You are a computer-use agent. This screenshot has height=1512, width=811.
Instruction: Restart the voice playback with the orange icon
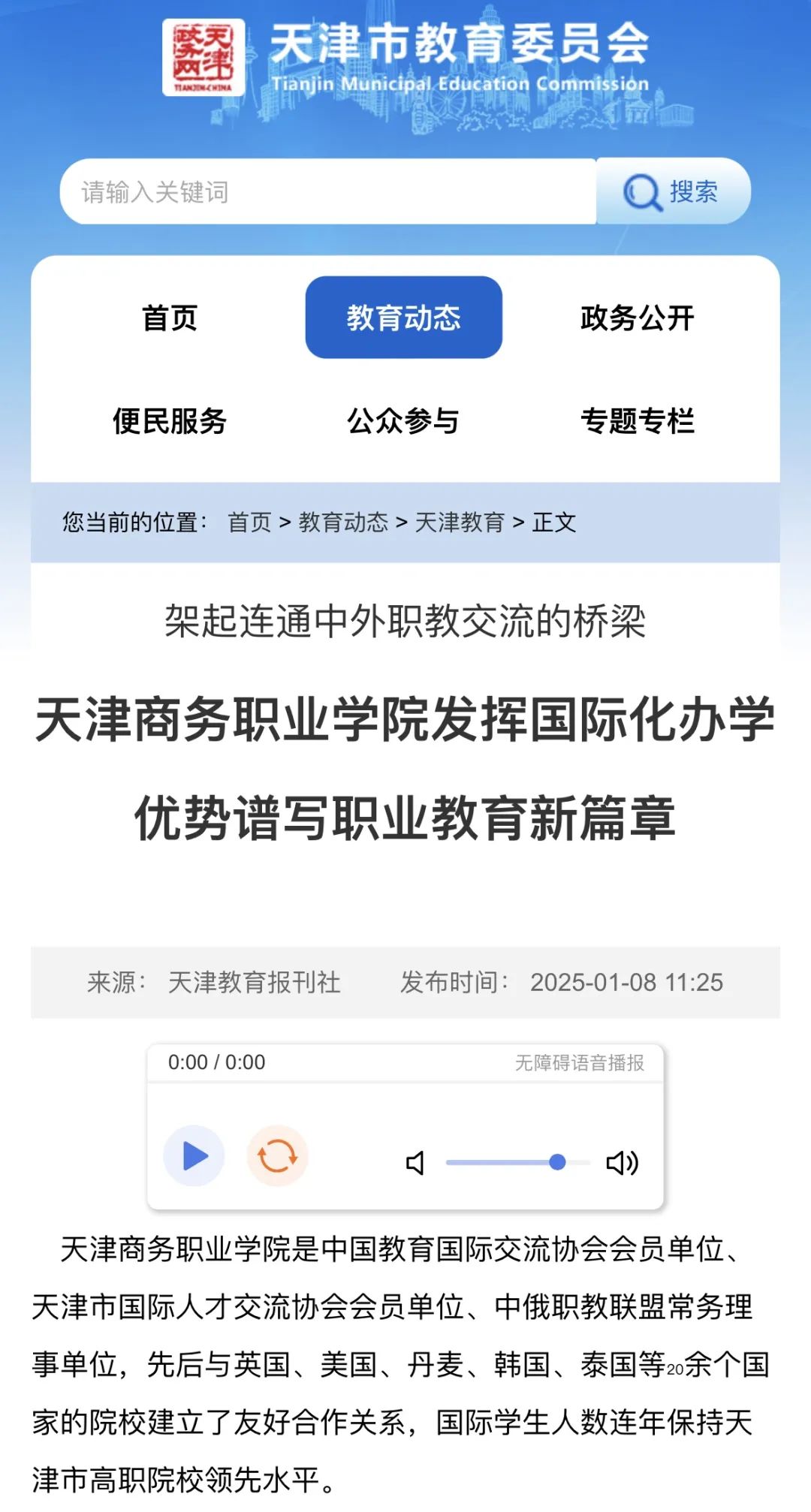tap(277, 1155)
